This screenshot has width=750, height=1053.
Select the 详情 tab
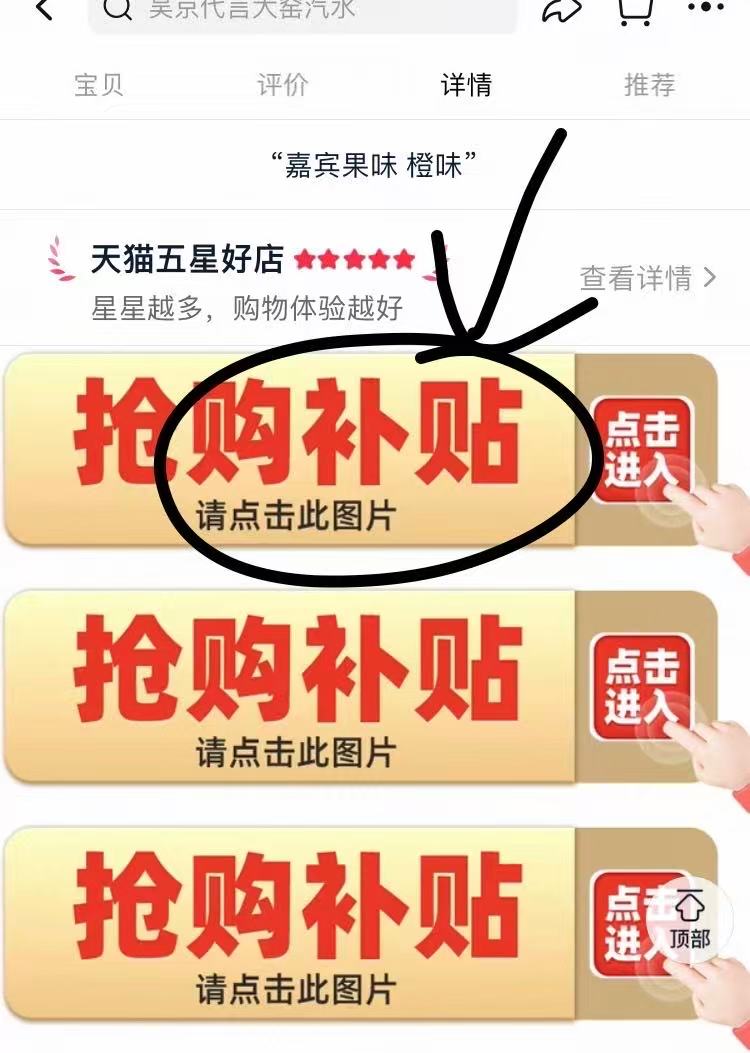click(466, 85)
